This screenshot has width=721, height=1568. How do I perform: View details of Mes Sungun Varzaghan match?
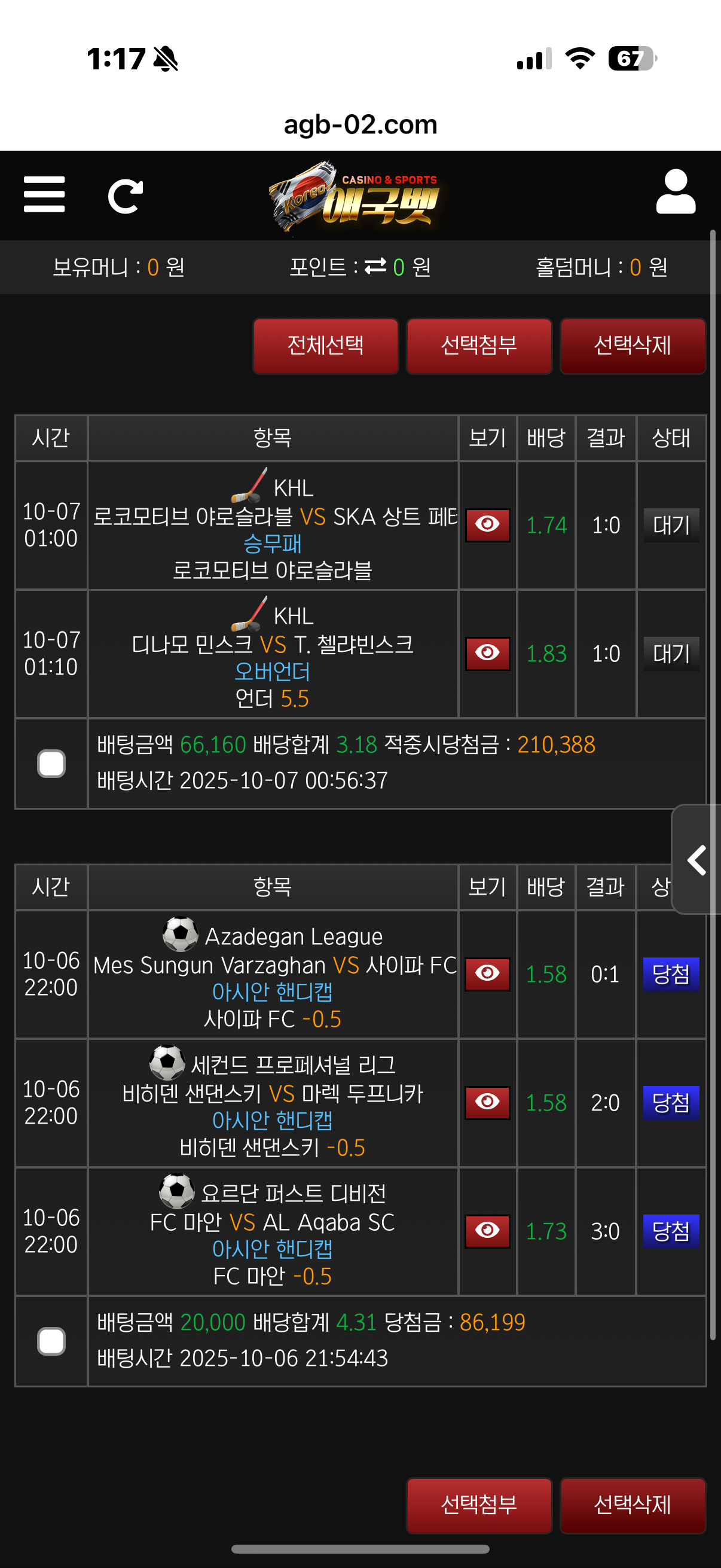click(x=487, y=974)
